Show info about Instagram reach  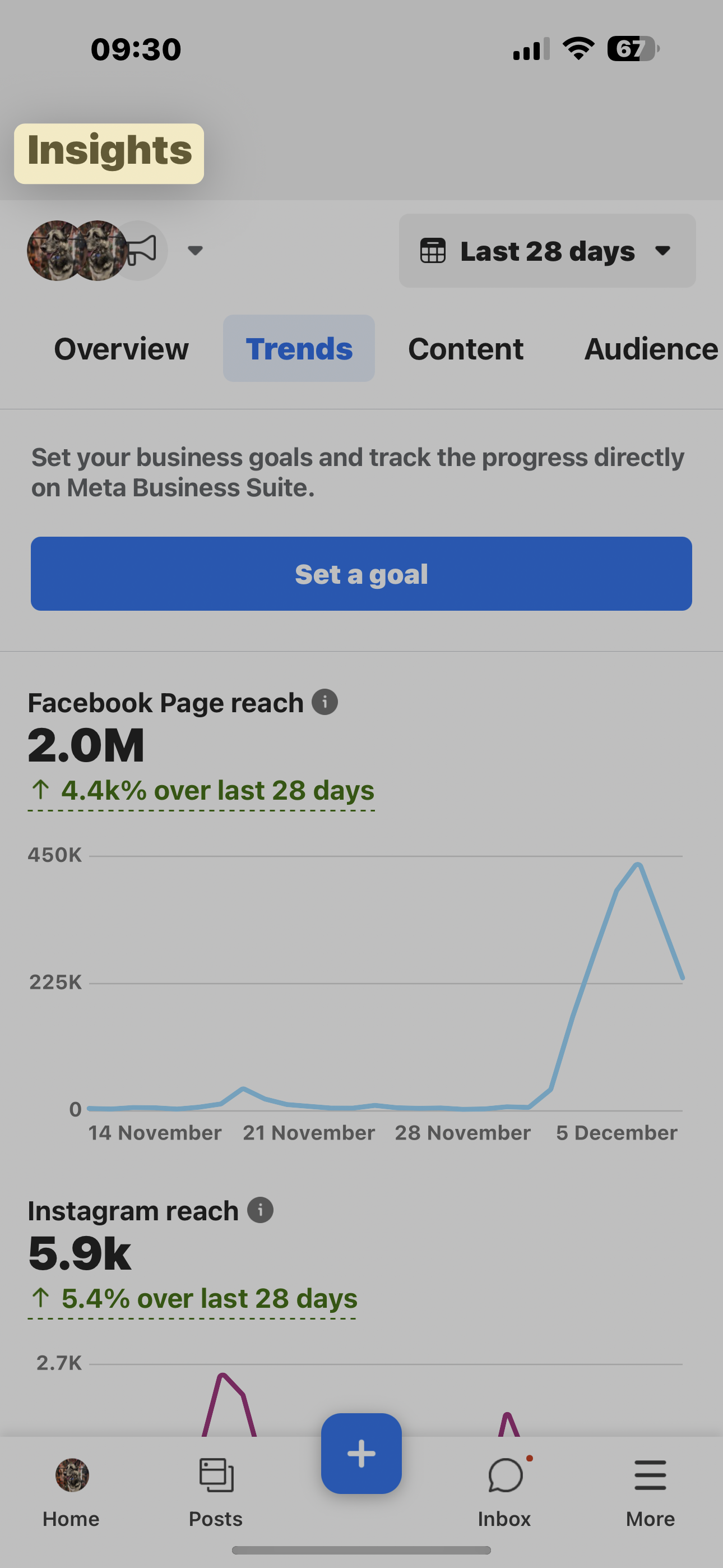[261, 1210]
